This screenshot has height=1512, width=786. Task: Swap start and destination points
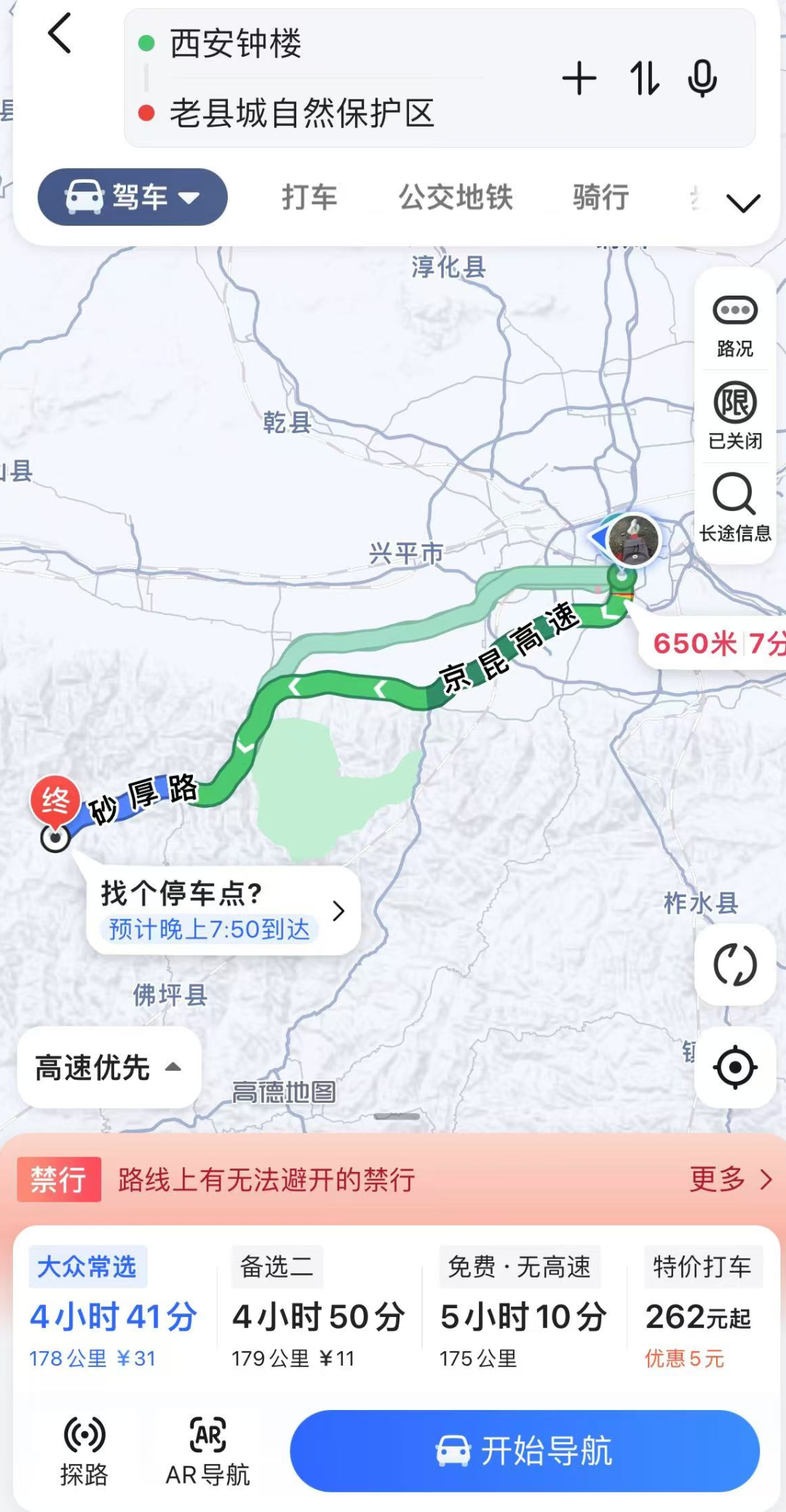[x=644, y=79]
